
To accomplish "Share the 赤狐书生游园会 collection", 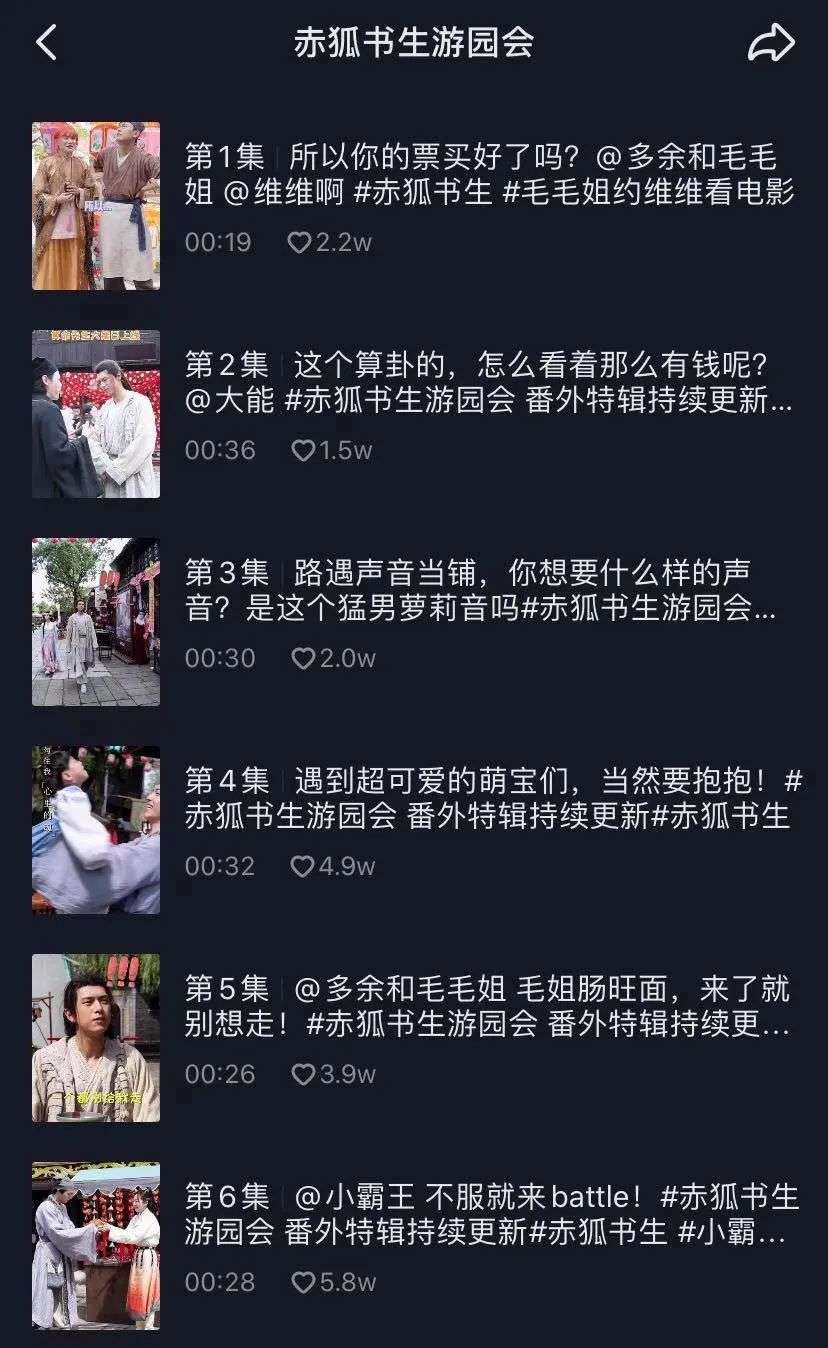I will pos(771,43).
